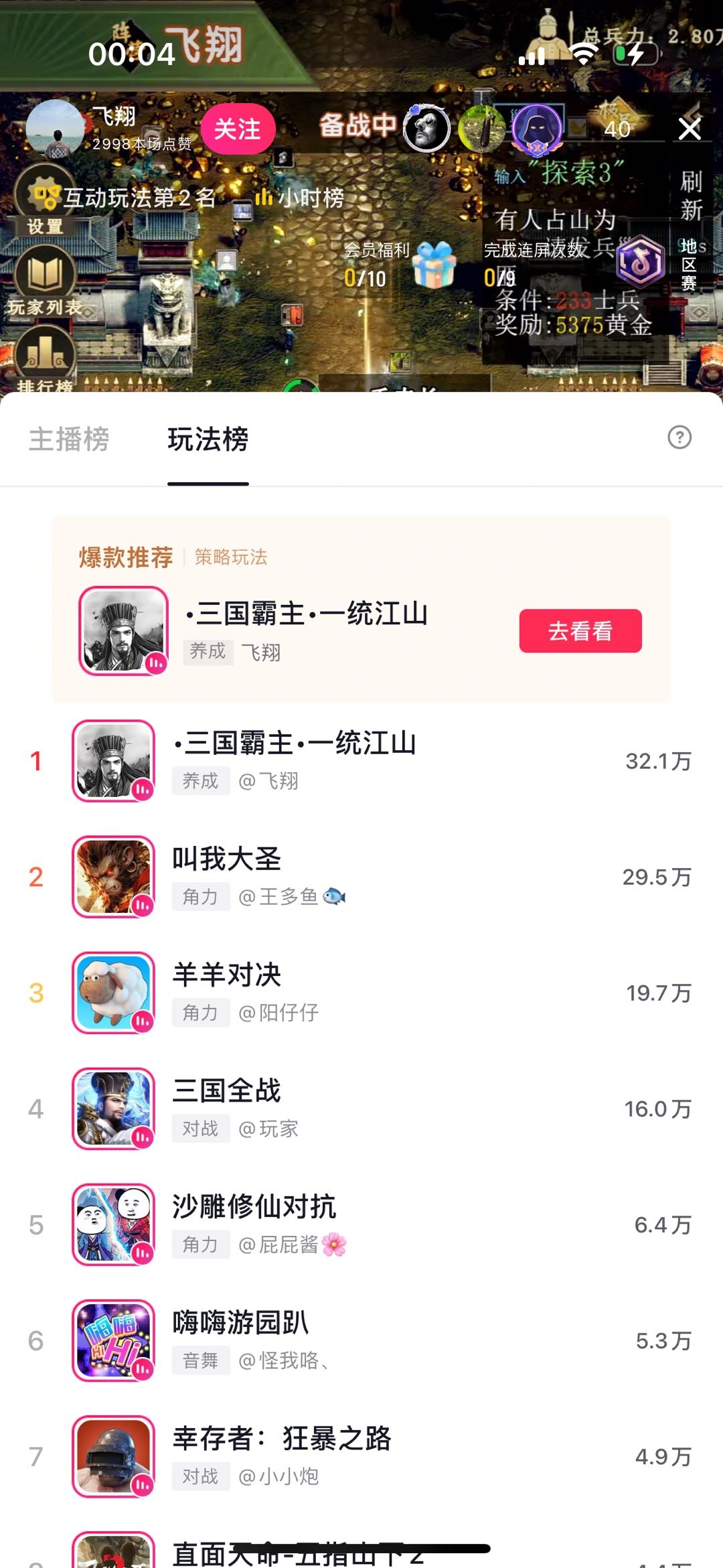
Task: Open the 小时榜 hourly ranking
Action: (300, 198)
